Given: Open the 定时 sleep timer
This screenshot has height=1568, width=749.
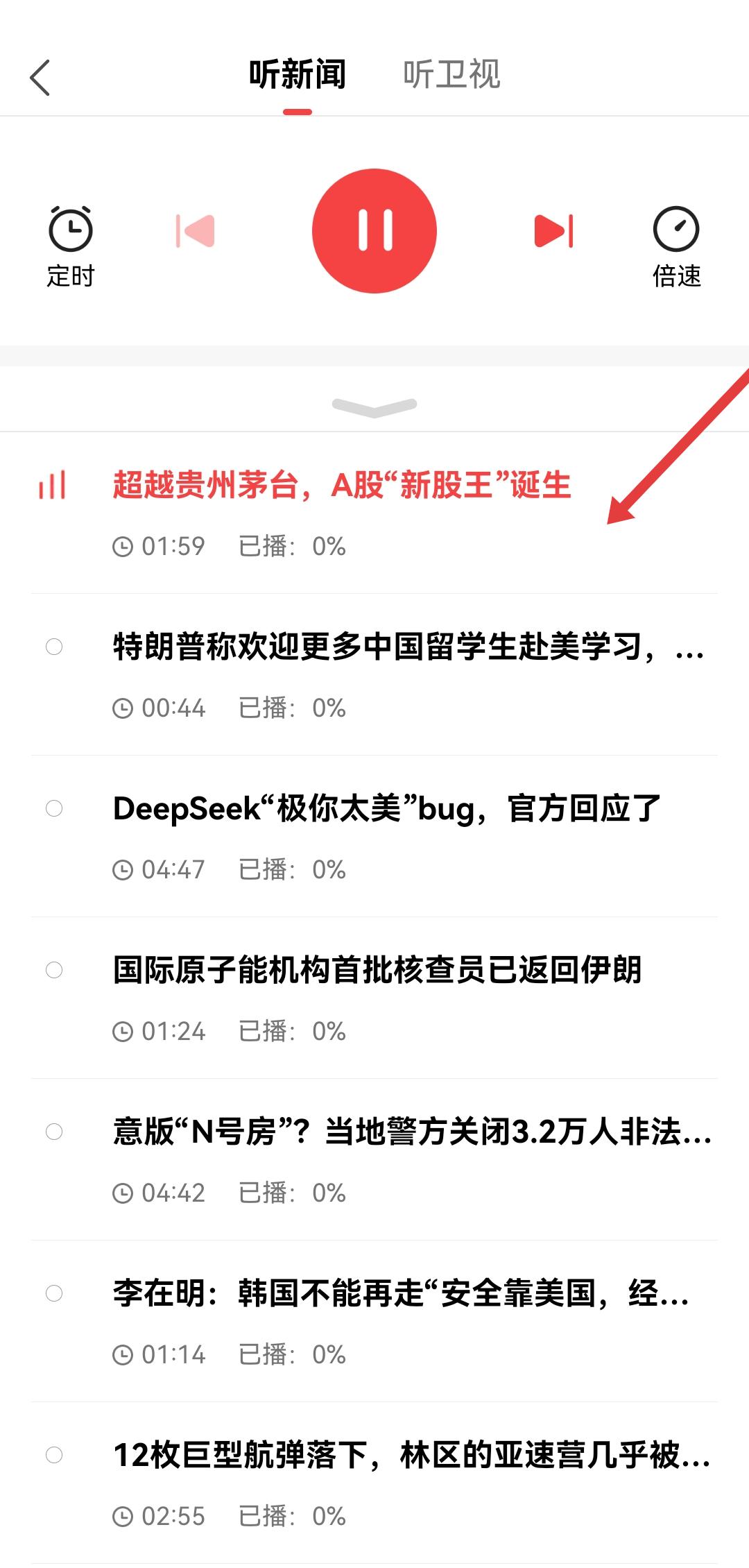Looking at the screenshot, I should coord(70,246).
